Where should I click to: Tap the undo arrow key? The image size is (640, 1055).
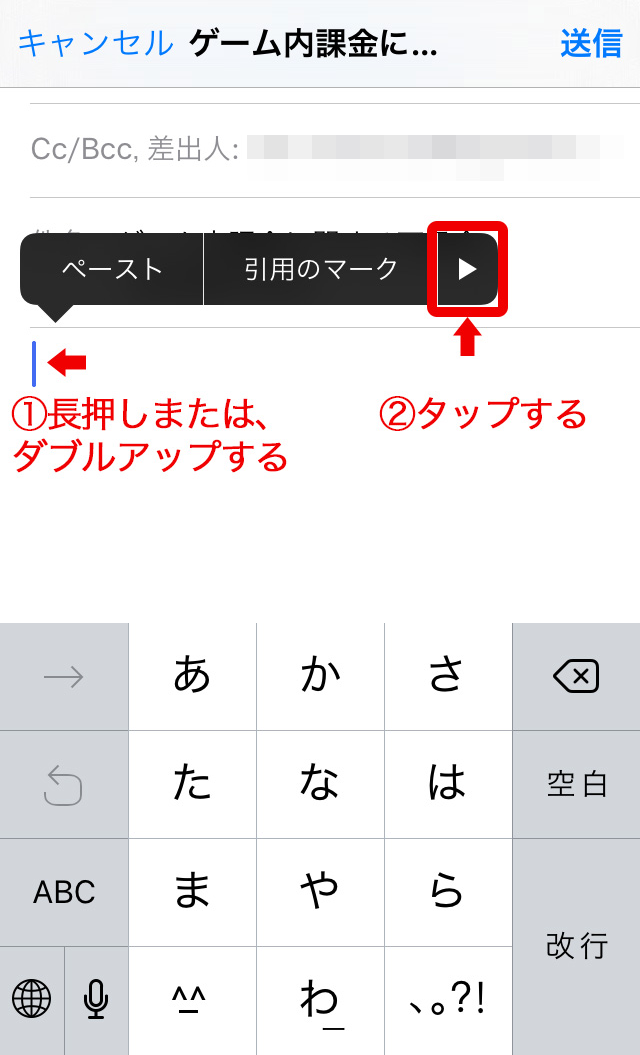tap(64, 784)
